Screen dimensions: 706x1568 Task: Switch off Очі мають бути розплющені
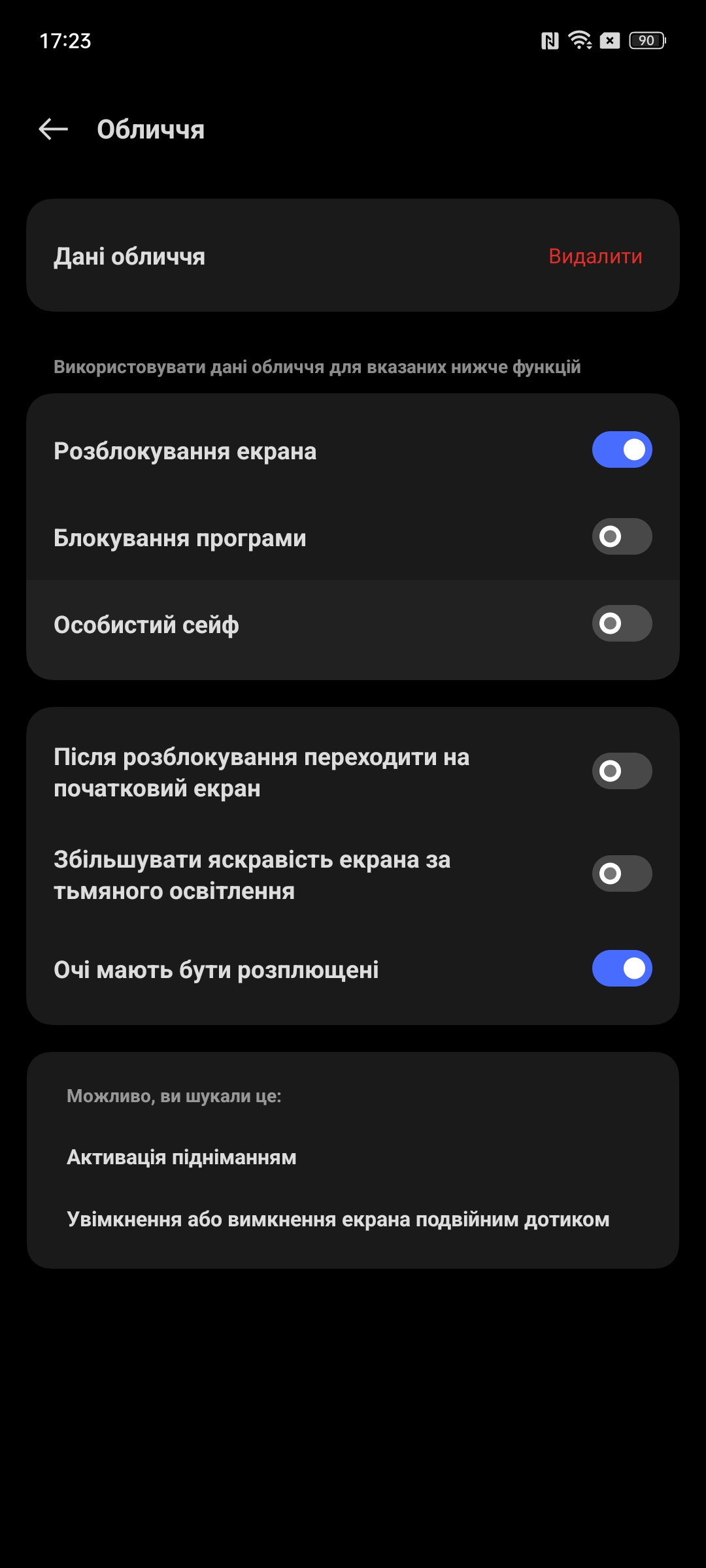(x=622, y=968)
